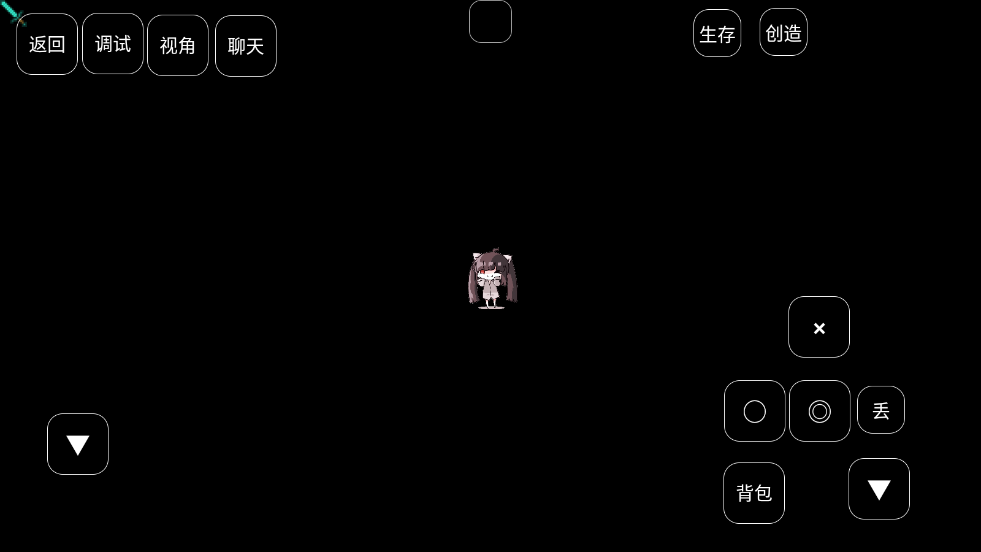Tap the single circle action button
981x552 pixels.
(755, 411)
